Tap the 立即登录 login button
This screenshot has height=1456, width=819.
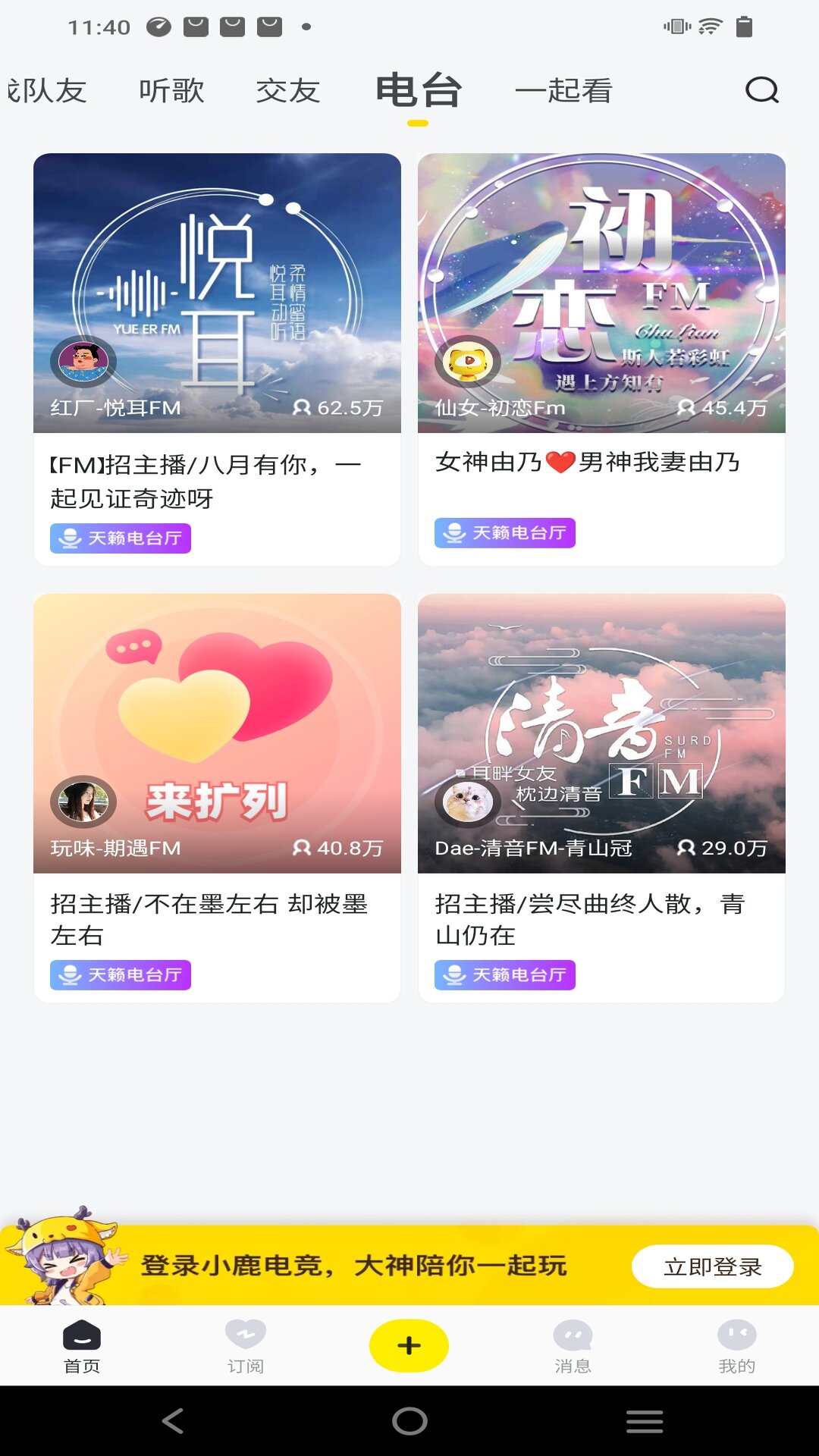coord(712,1266)
